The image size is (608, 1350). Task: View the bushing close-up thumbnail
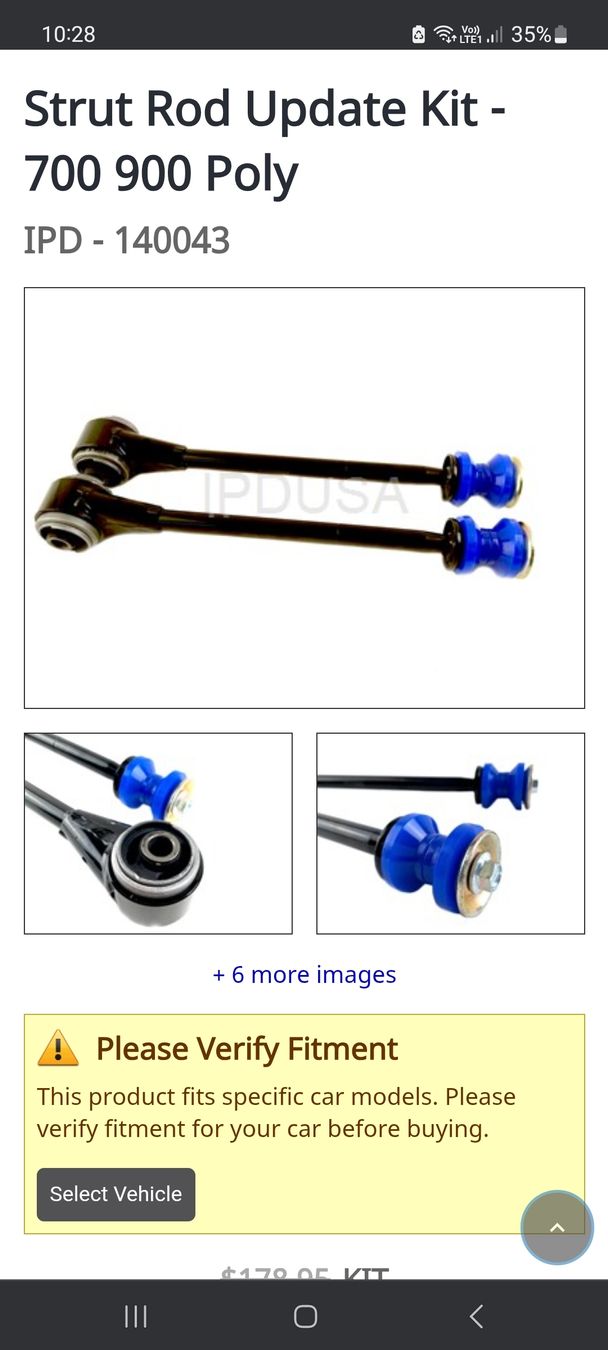(158, 833)
